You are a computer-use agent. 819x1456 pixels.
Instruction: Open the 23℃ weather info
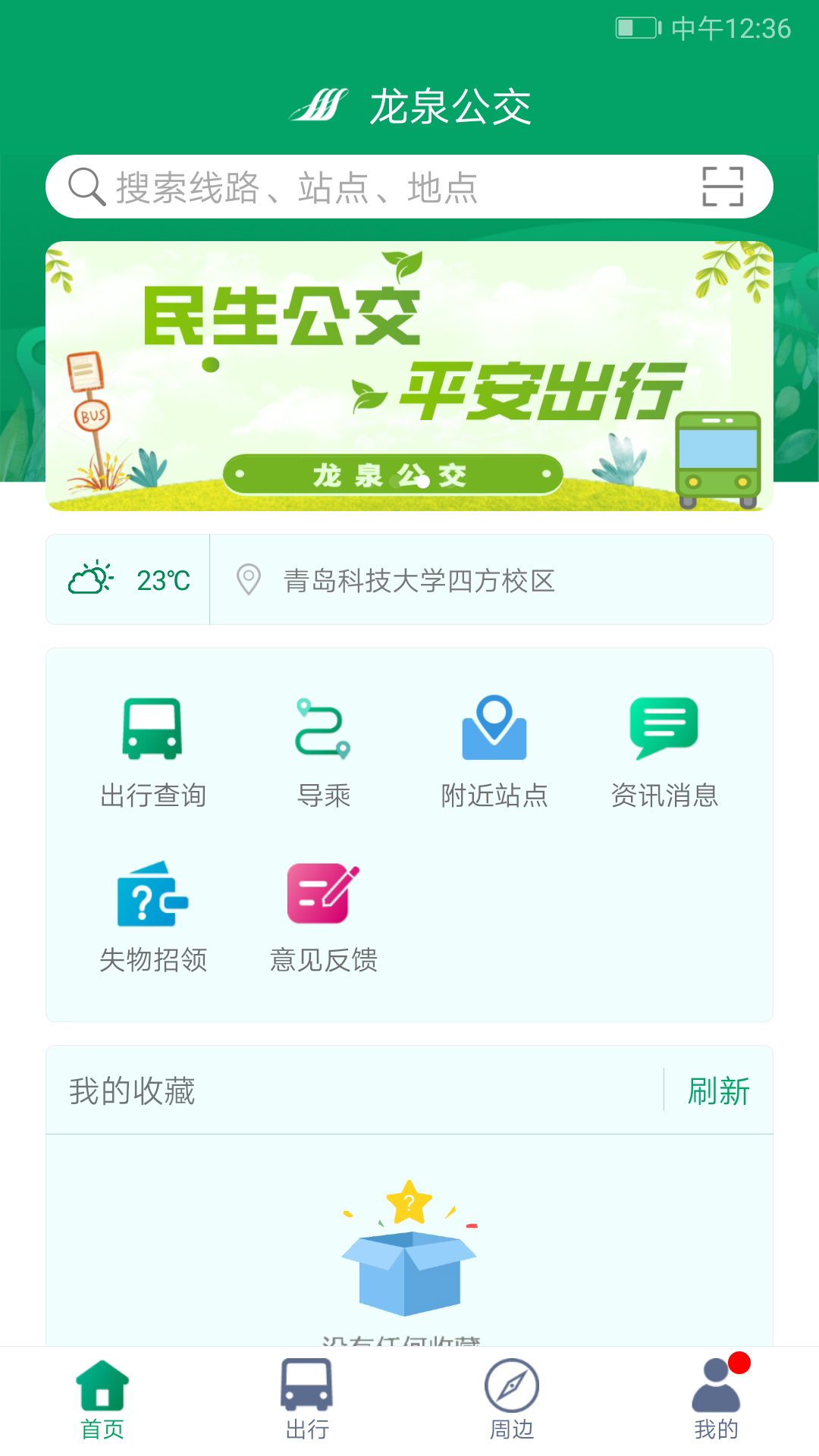point(129,580)
